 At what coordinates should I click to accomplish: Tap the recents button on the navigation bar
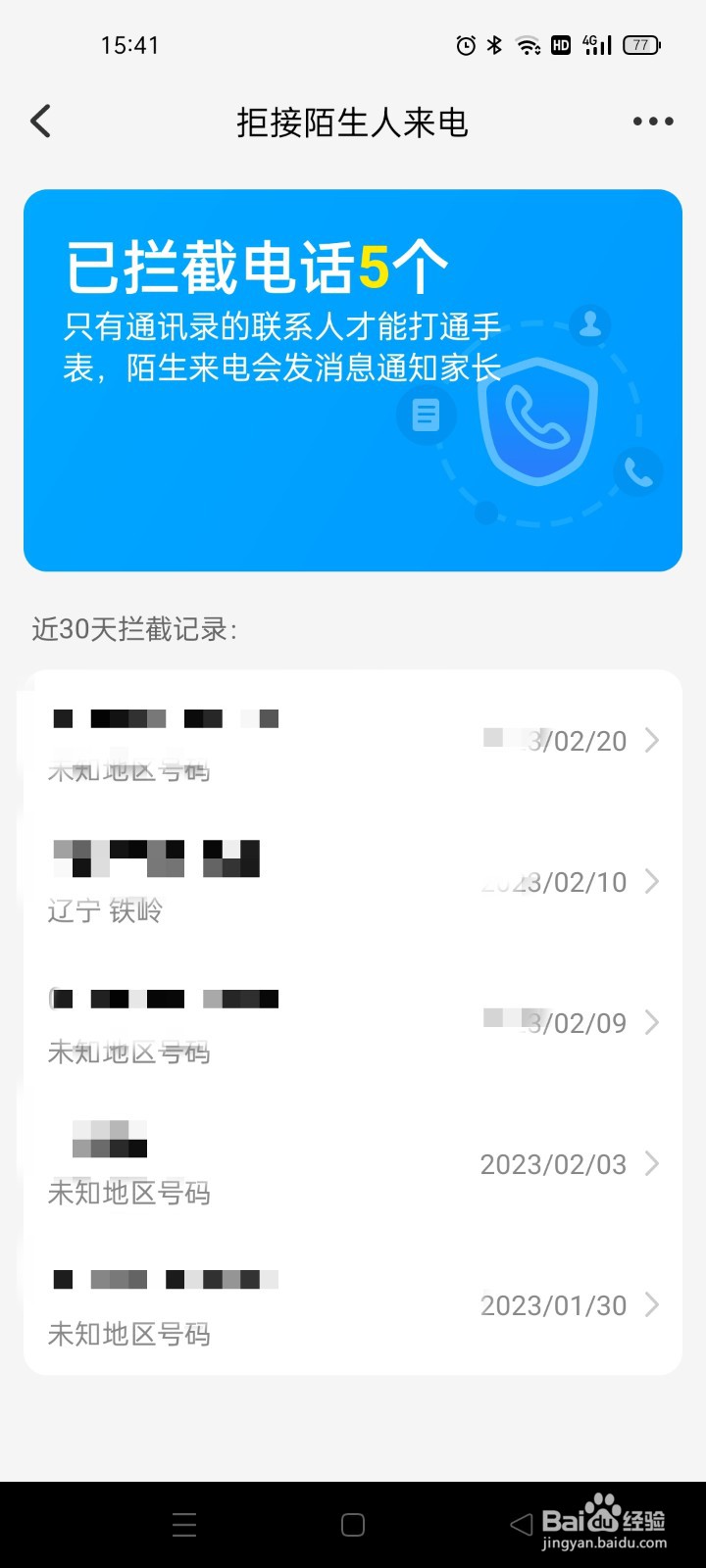click(183, 1524)
